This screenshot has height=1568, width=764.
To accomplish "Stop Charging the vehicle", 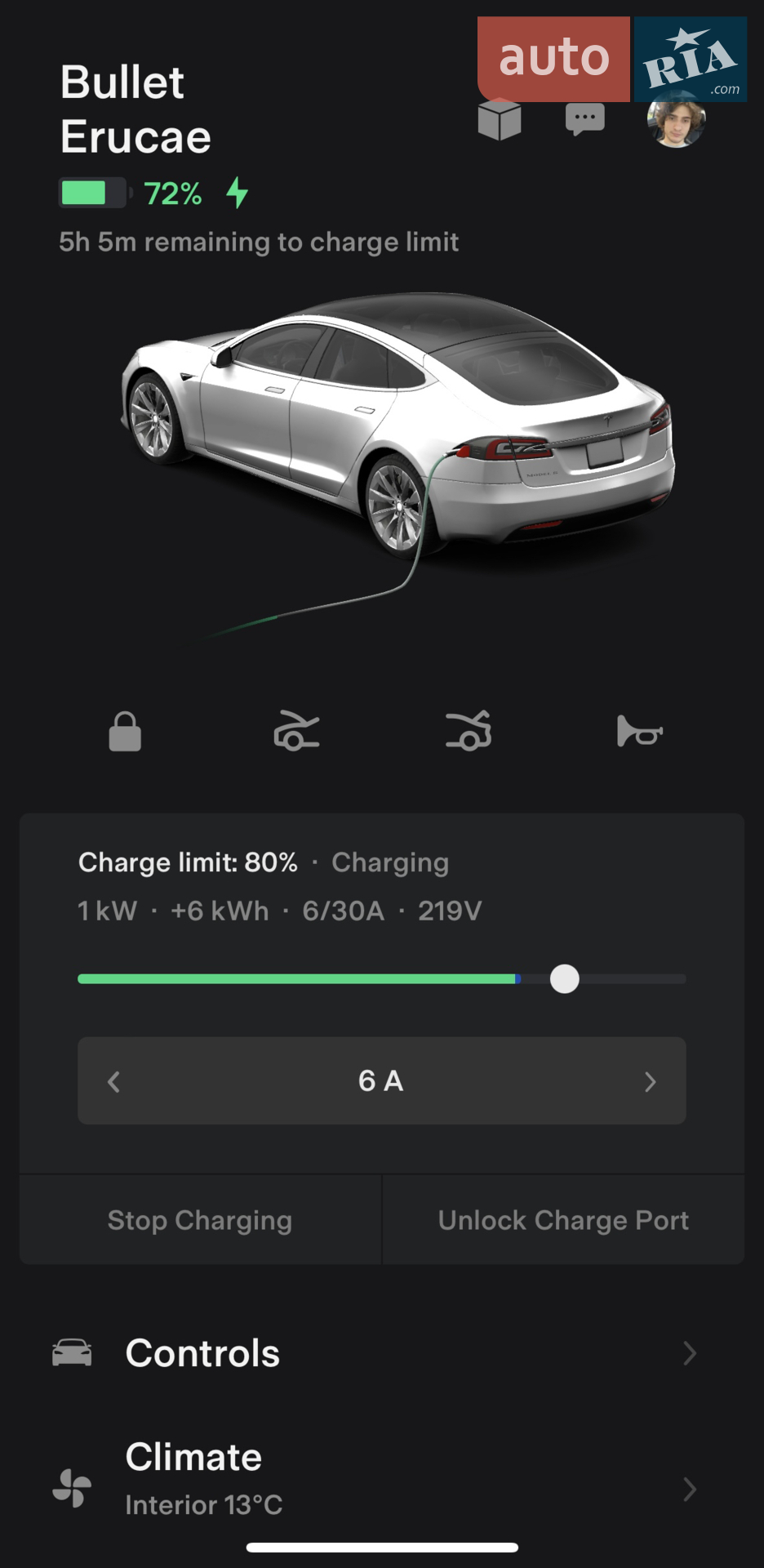I will pyautogui.click(x=200, y=1220).
